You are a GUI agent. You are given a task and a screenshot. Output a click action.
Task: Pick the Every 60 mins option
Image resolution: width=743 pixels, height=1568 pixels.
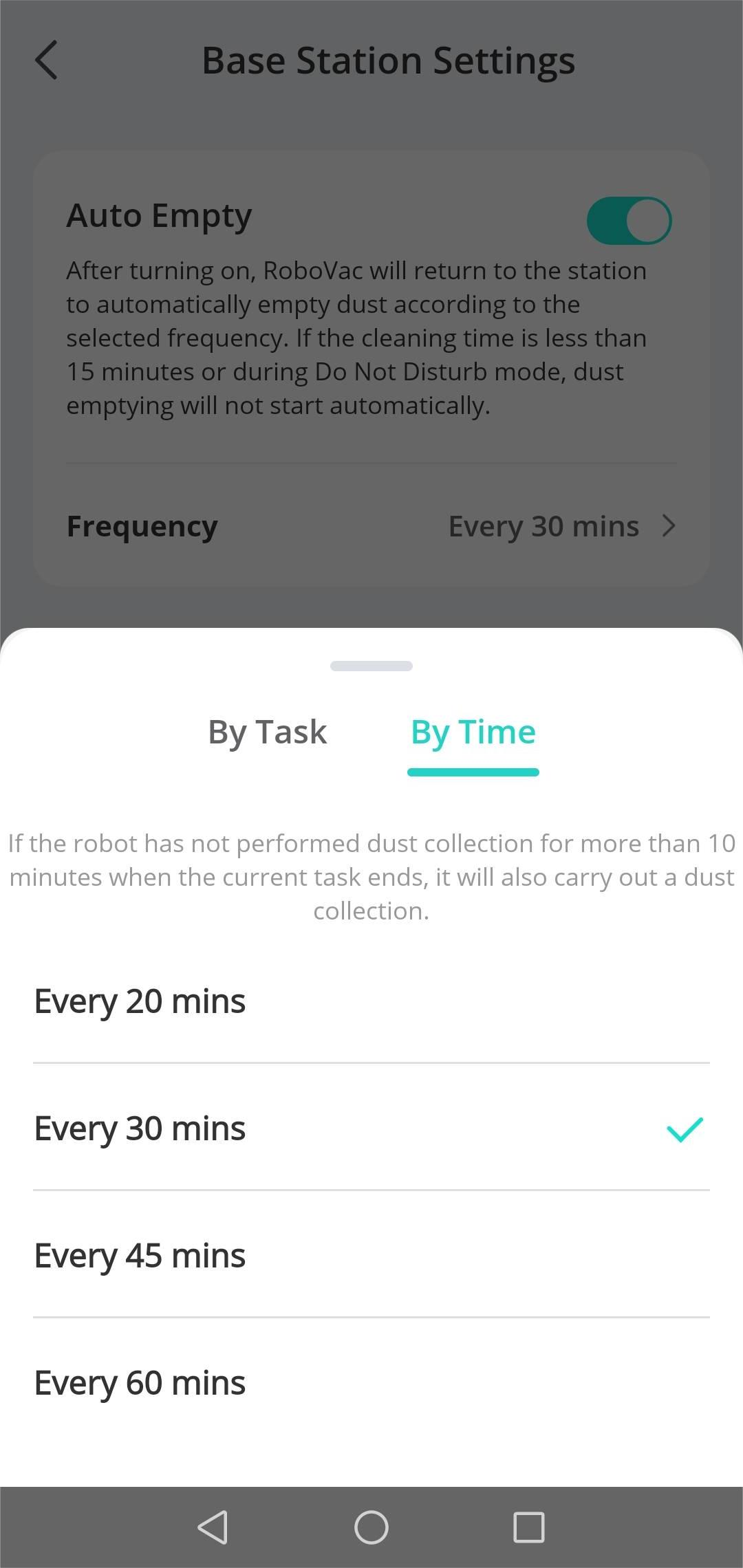[x=371, y=1383]
